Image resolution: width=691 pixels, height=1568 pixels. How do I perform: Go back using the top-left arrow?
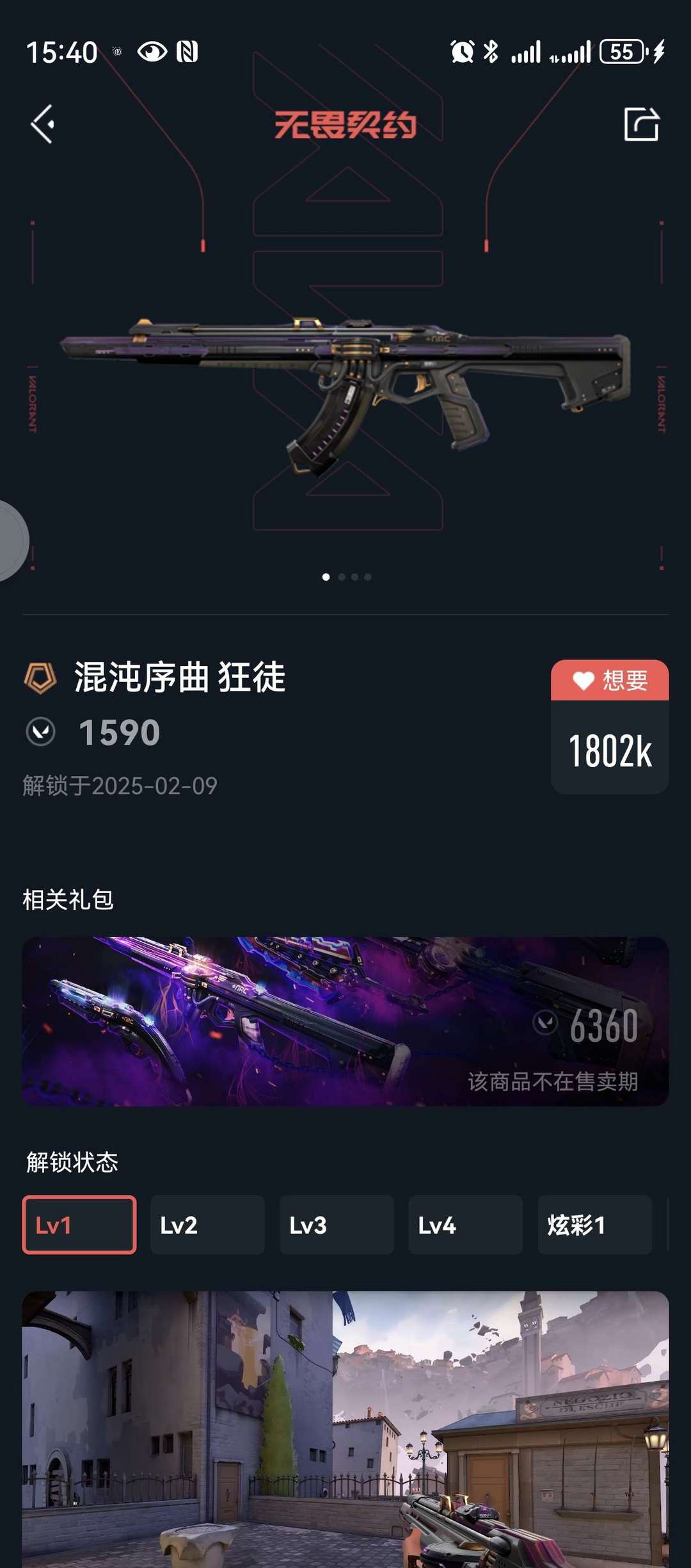coord(43,124)
